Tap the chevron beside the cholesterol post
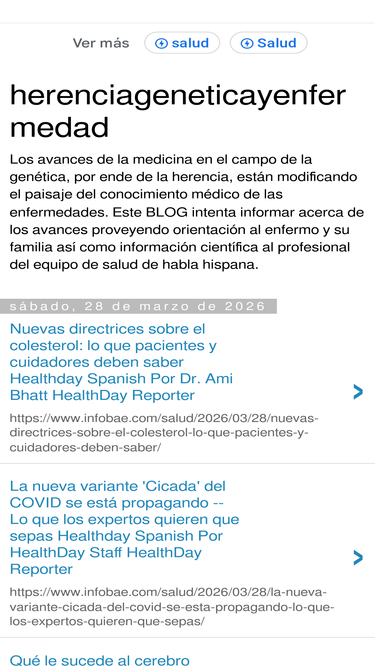The height and width of the screenshot is (667, 375). (358, 392)
